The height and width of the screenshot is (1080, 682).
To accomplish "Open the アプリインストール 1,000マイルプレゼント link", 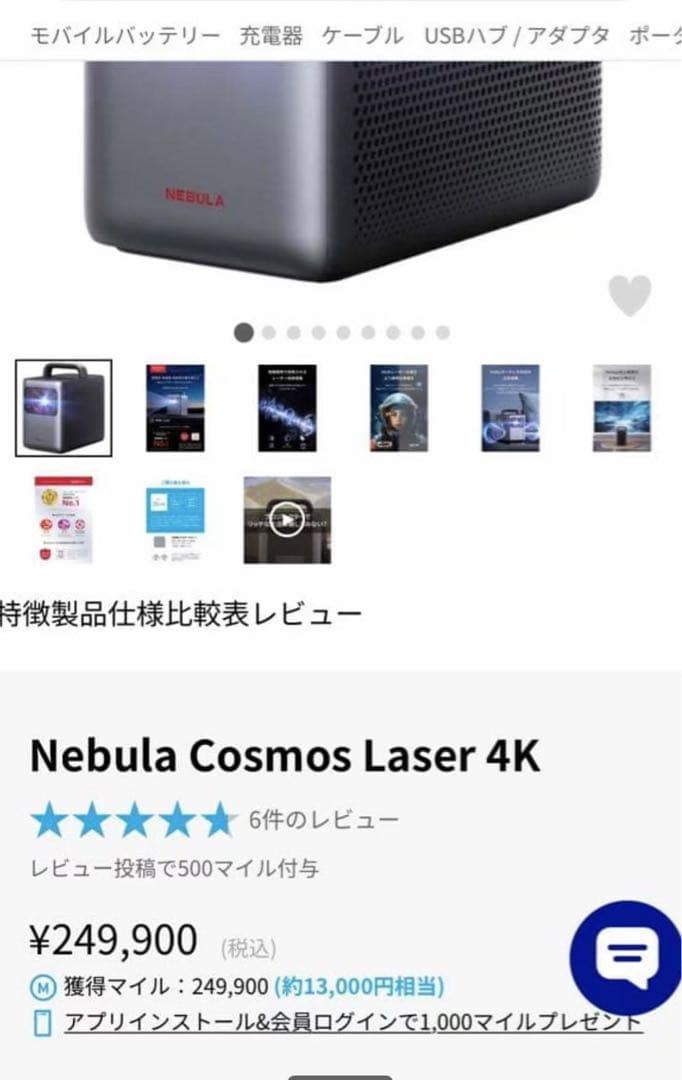I will (x=352, y=1022).
